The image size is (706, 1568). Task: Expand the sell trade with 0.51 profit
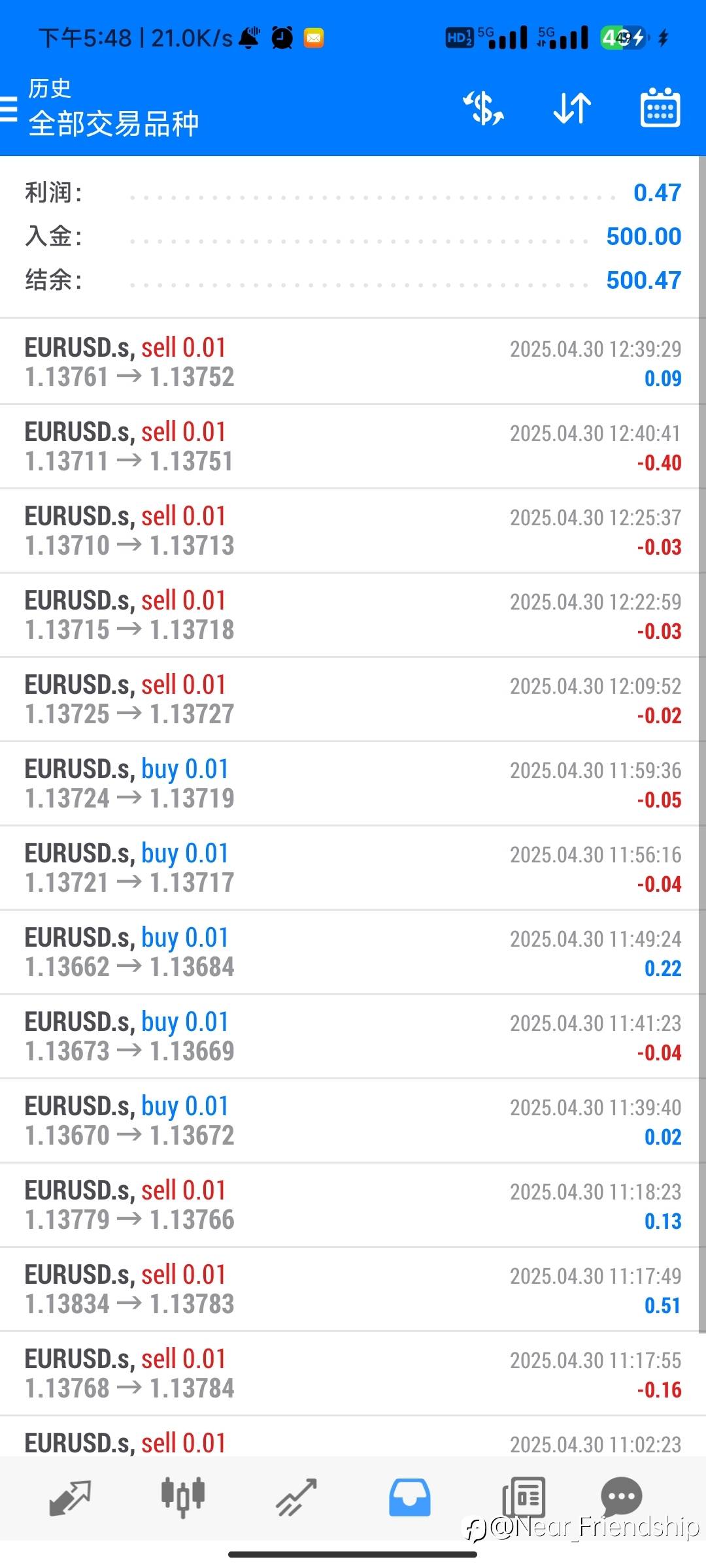(x=353, y=1289)
